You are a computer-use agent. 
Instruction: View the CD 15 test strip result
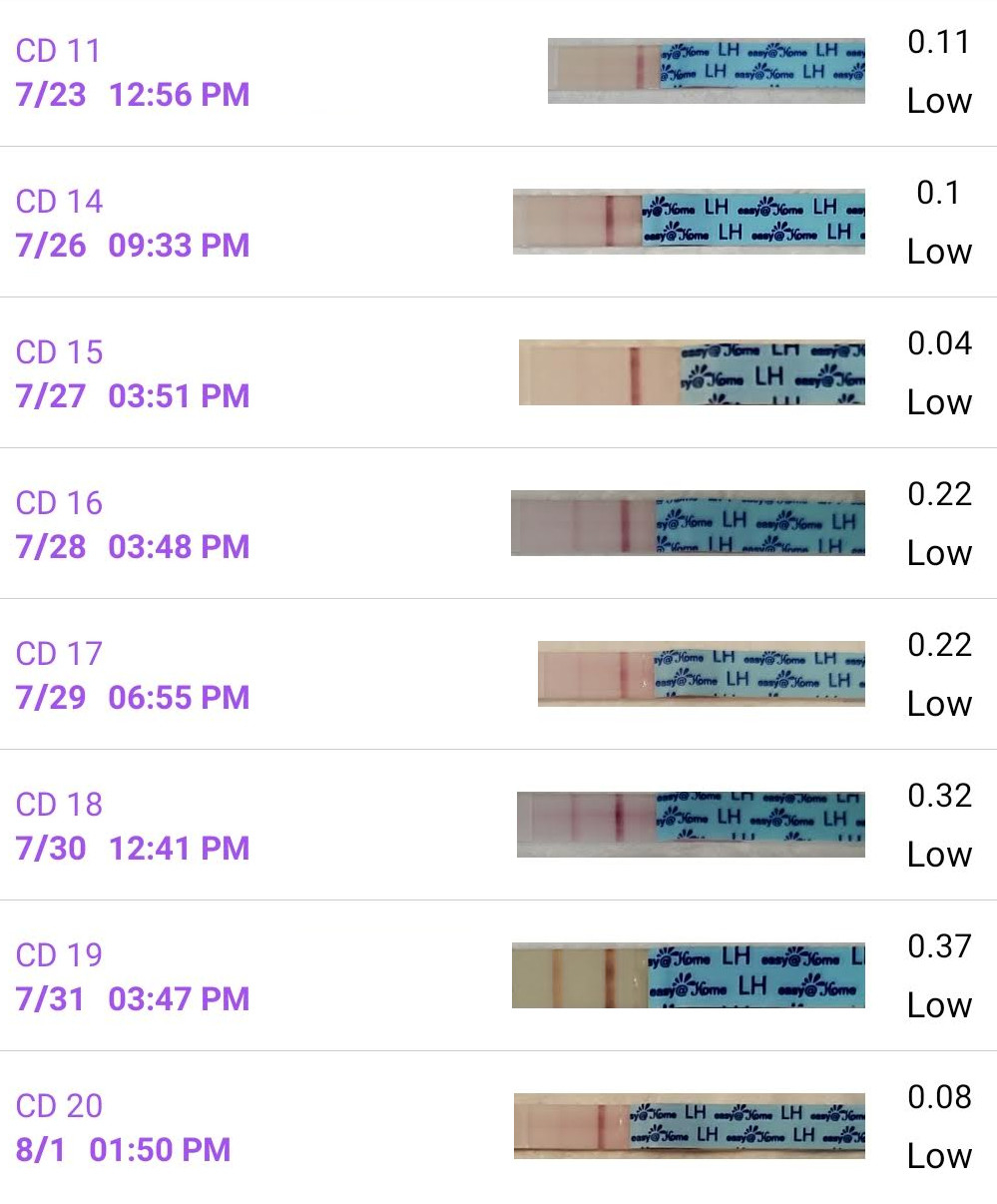(x=691, y=373)
